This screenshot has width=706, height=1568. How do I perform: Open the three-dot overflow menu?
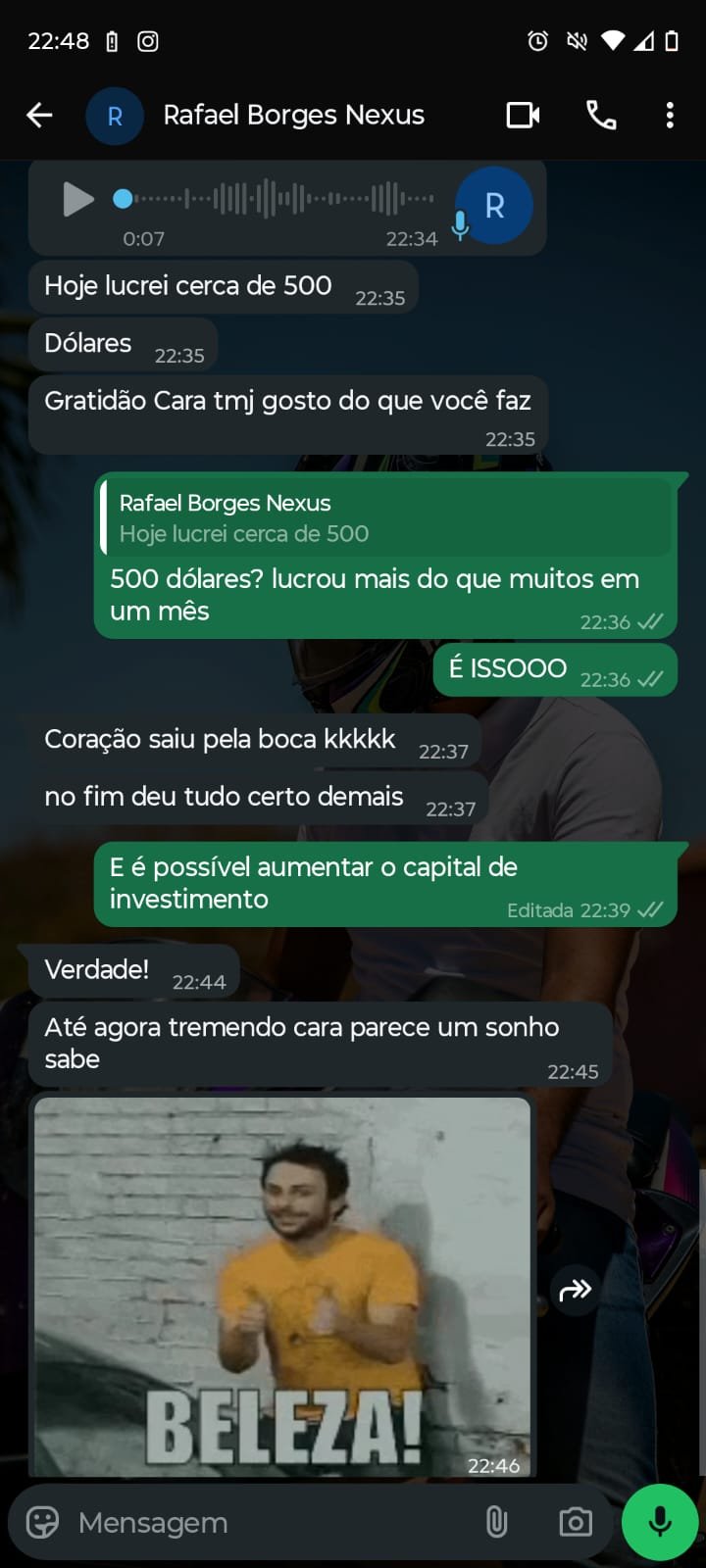pos(670,115)
